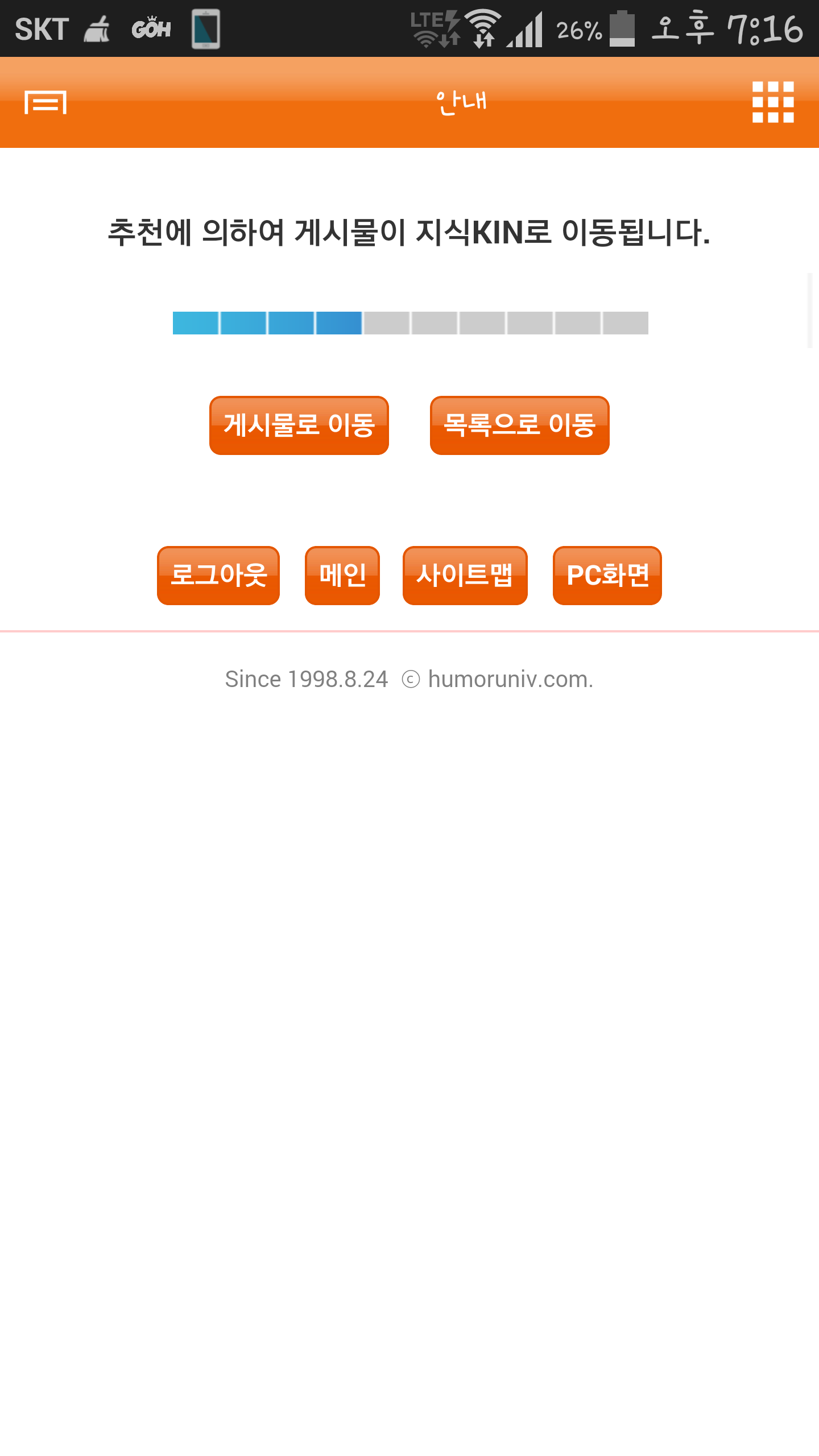Go to the list via 목록으로 이동
Screen dimensions: 819x1456
[x=520, y=425]
